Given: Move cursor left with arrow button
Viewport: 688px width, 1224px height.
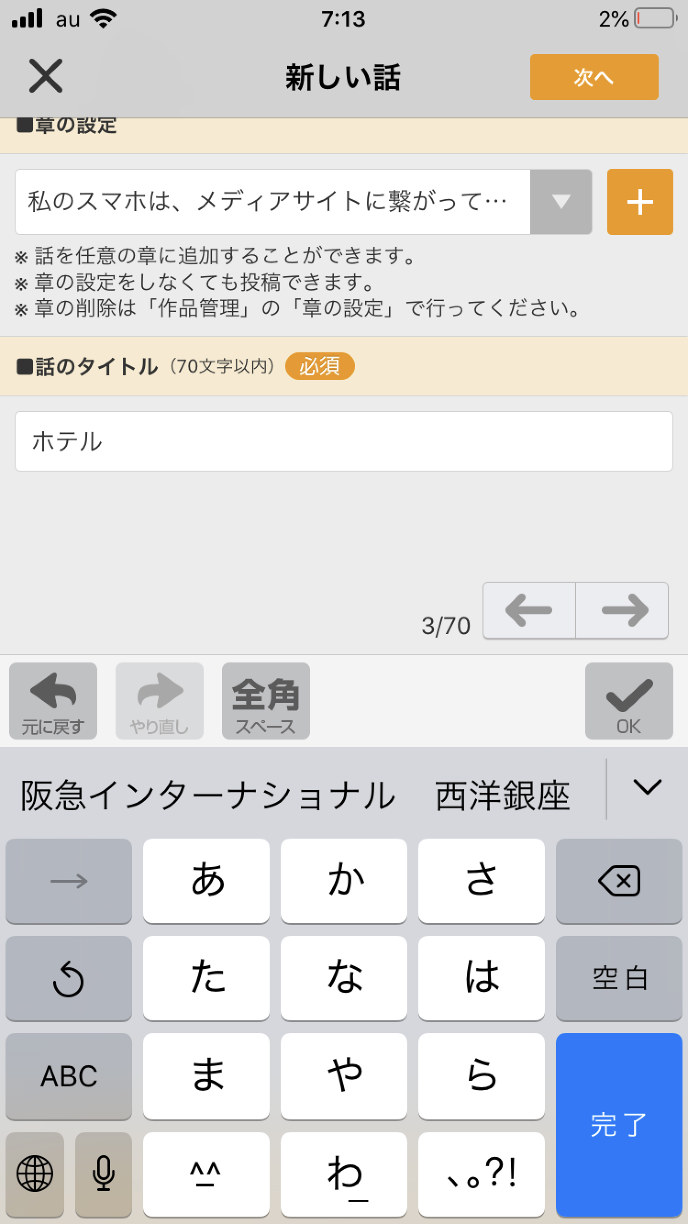Looking at the screenshot, I should (529, 610).
